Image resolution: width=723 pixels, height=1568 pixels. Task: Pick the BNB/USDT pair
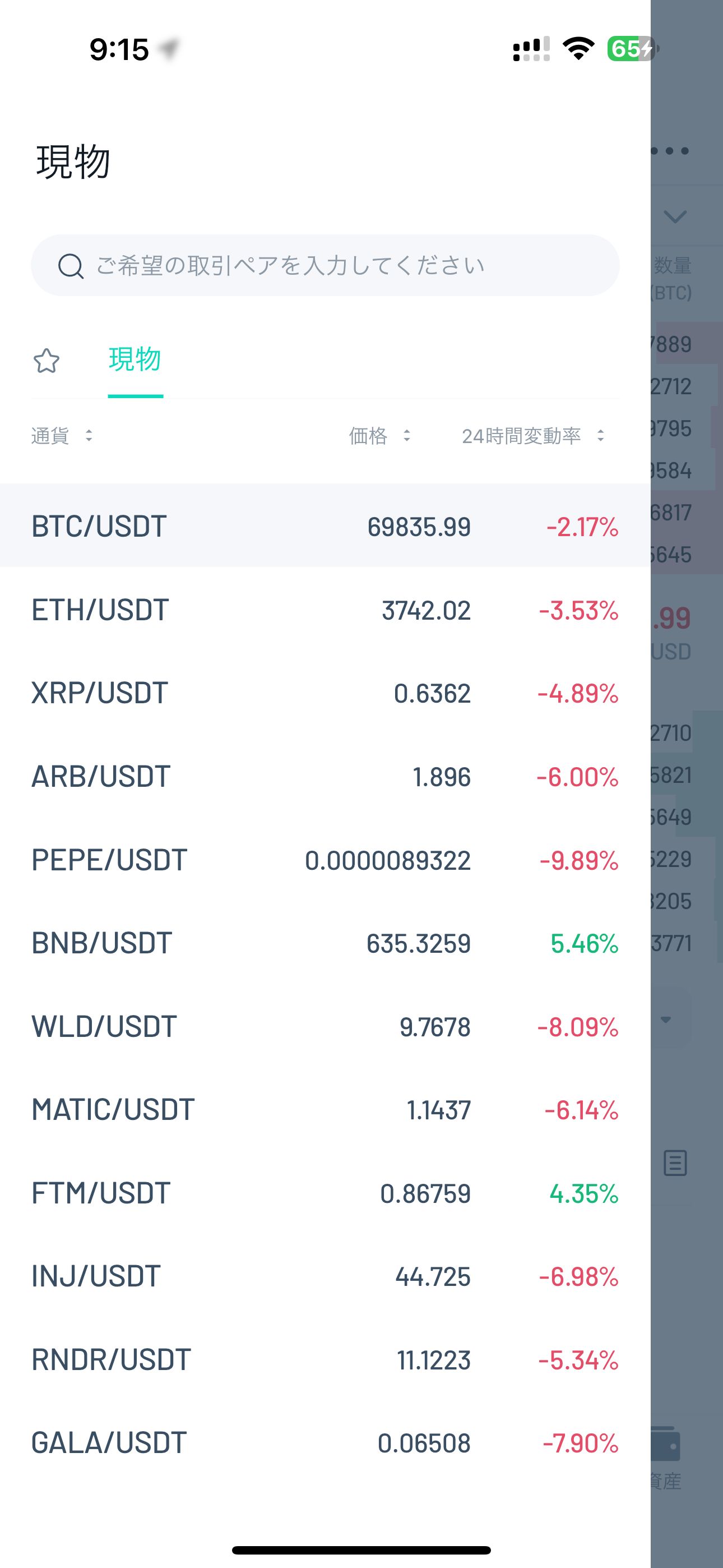[x=325, y=943]
